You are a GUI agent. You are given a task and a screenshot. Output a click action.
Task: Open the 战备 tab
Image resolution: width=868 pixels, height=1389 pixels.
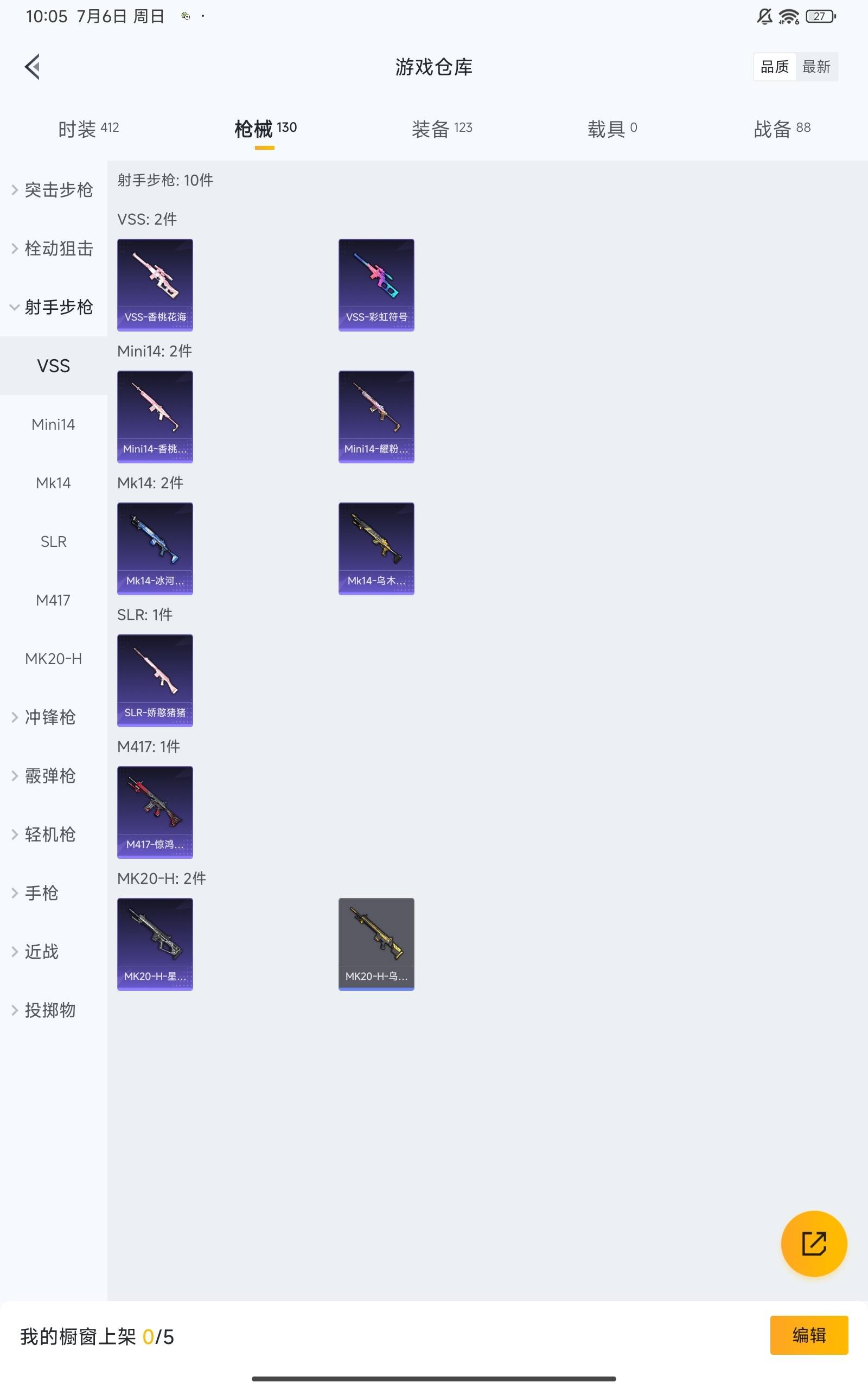point(782,129)
